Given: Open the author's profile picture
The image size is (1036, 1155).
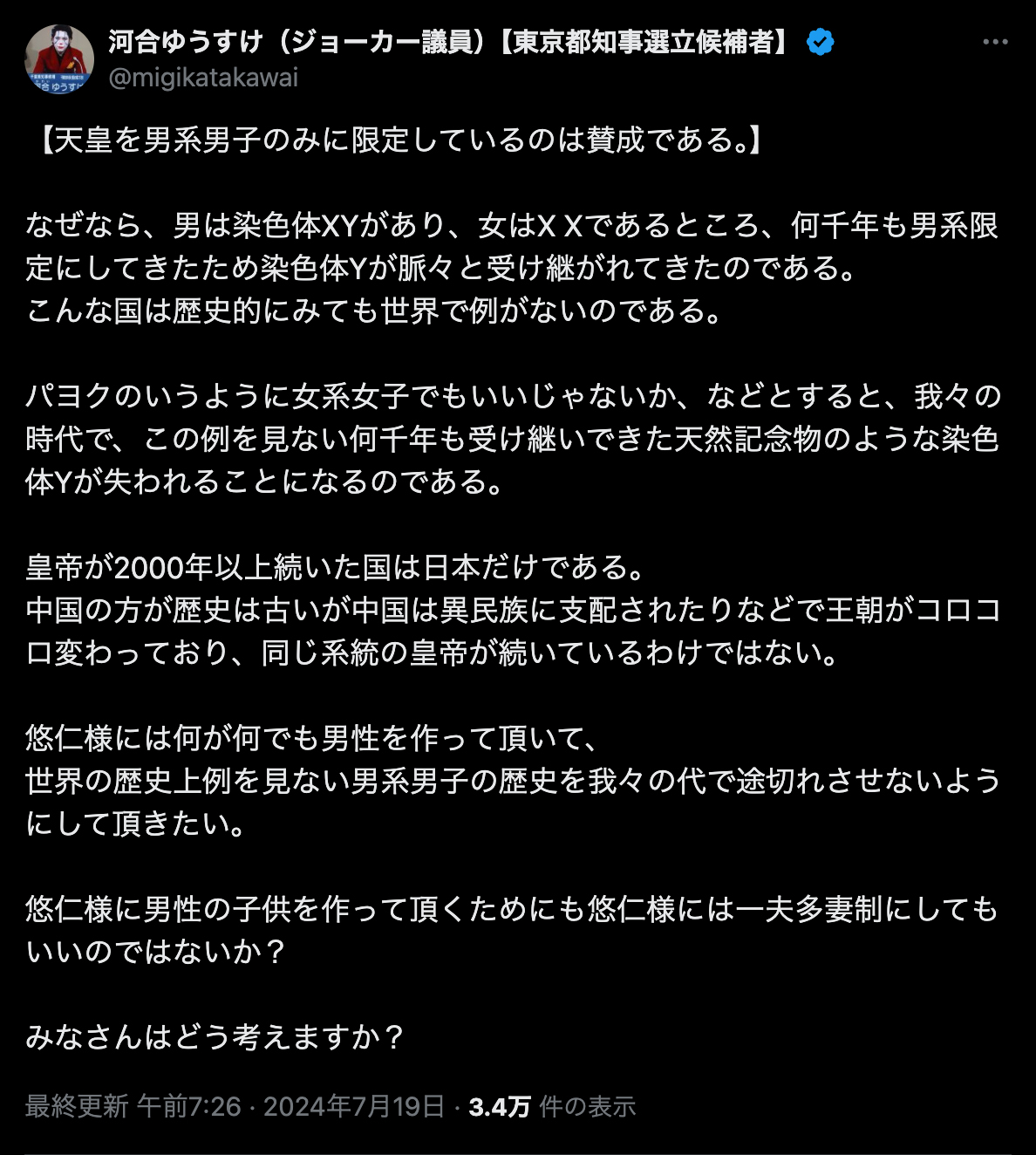Looking at the screenshot, I should point(59,59).
